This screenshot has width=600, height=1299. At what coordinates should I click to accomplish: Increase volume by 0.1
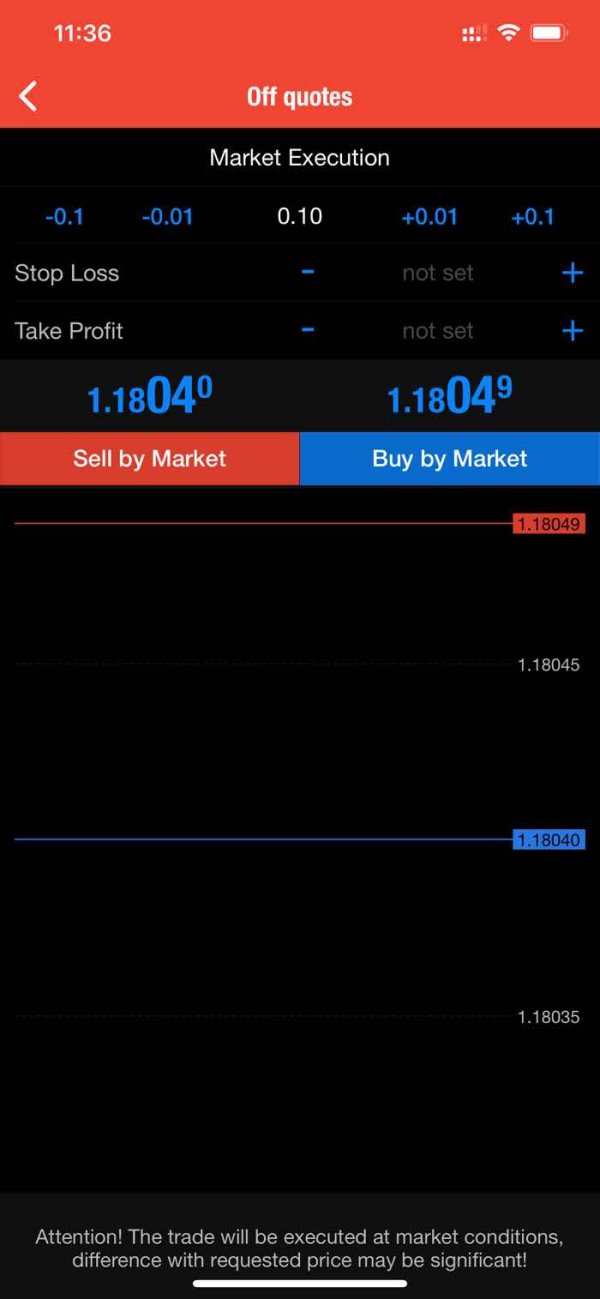click(x=532, y=216)
